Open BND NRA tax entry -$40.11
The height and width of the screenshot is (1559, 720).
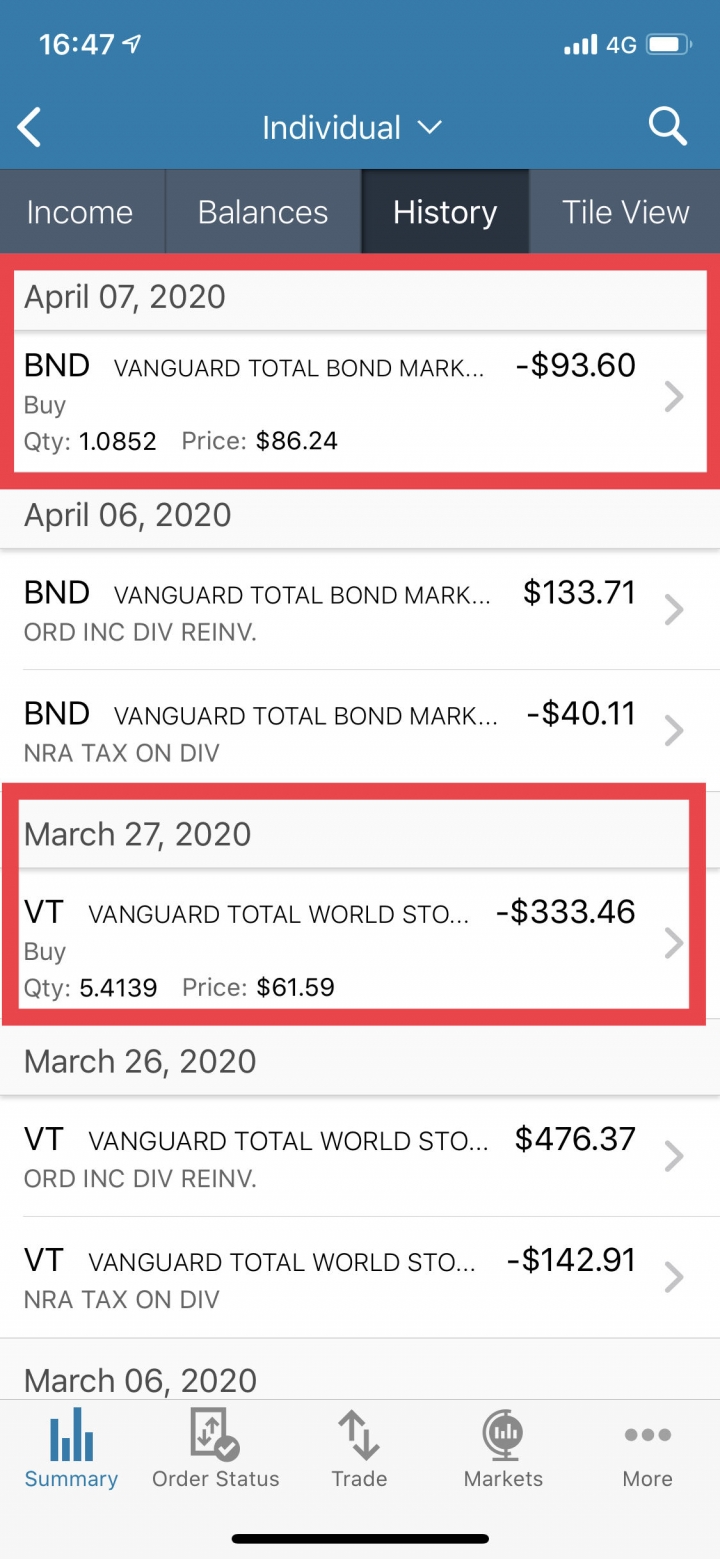click(x=360, y=730)
